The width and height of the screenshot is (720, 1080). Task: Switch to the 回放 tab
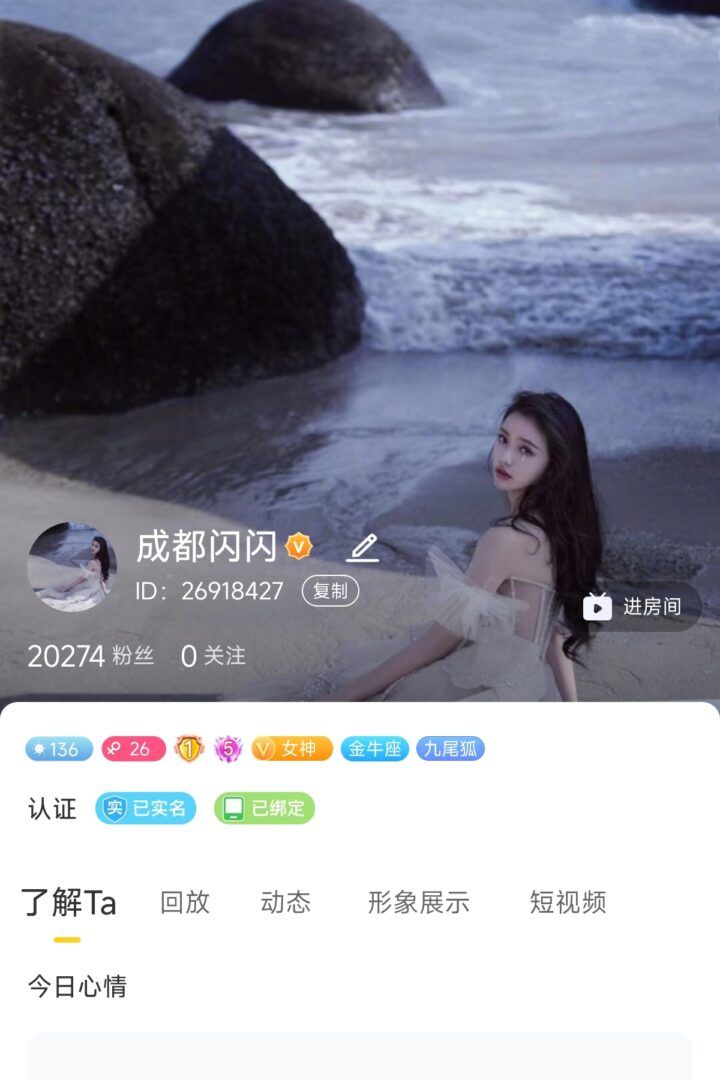[x=185, y=902]
